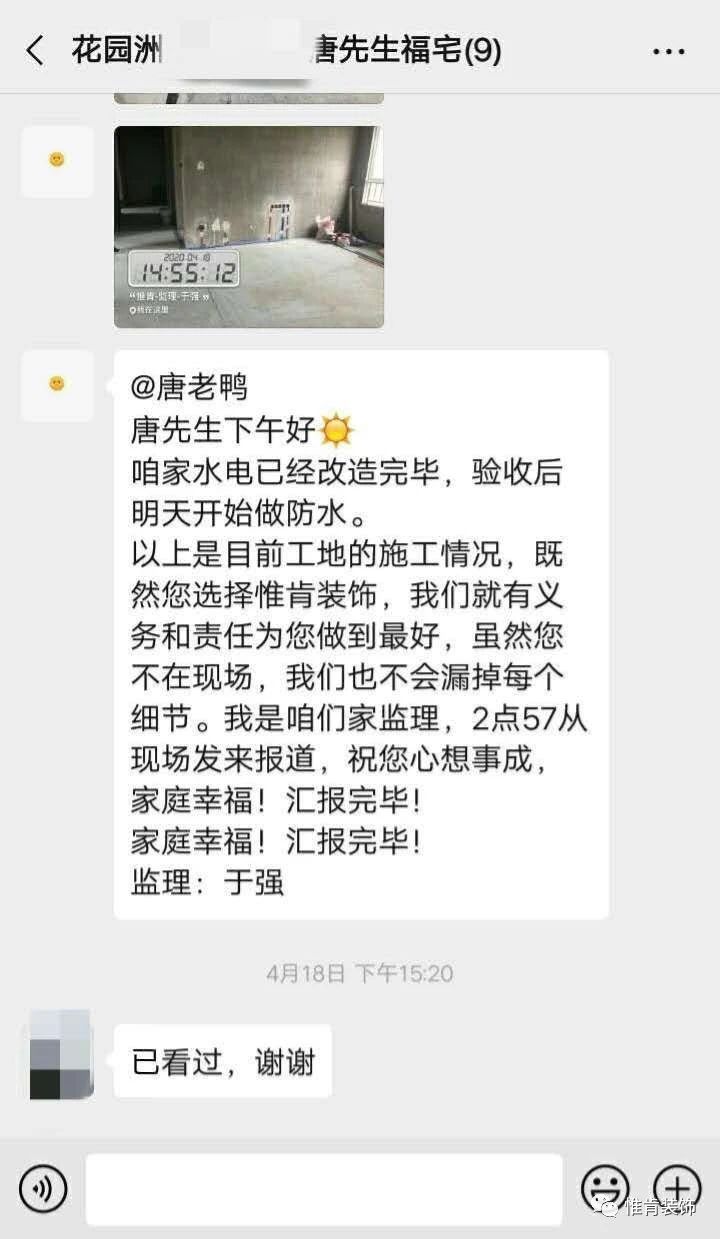The image size is (720, 1239).
Task: Open the plus attachment menu
Action: pos(677,1188)
